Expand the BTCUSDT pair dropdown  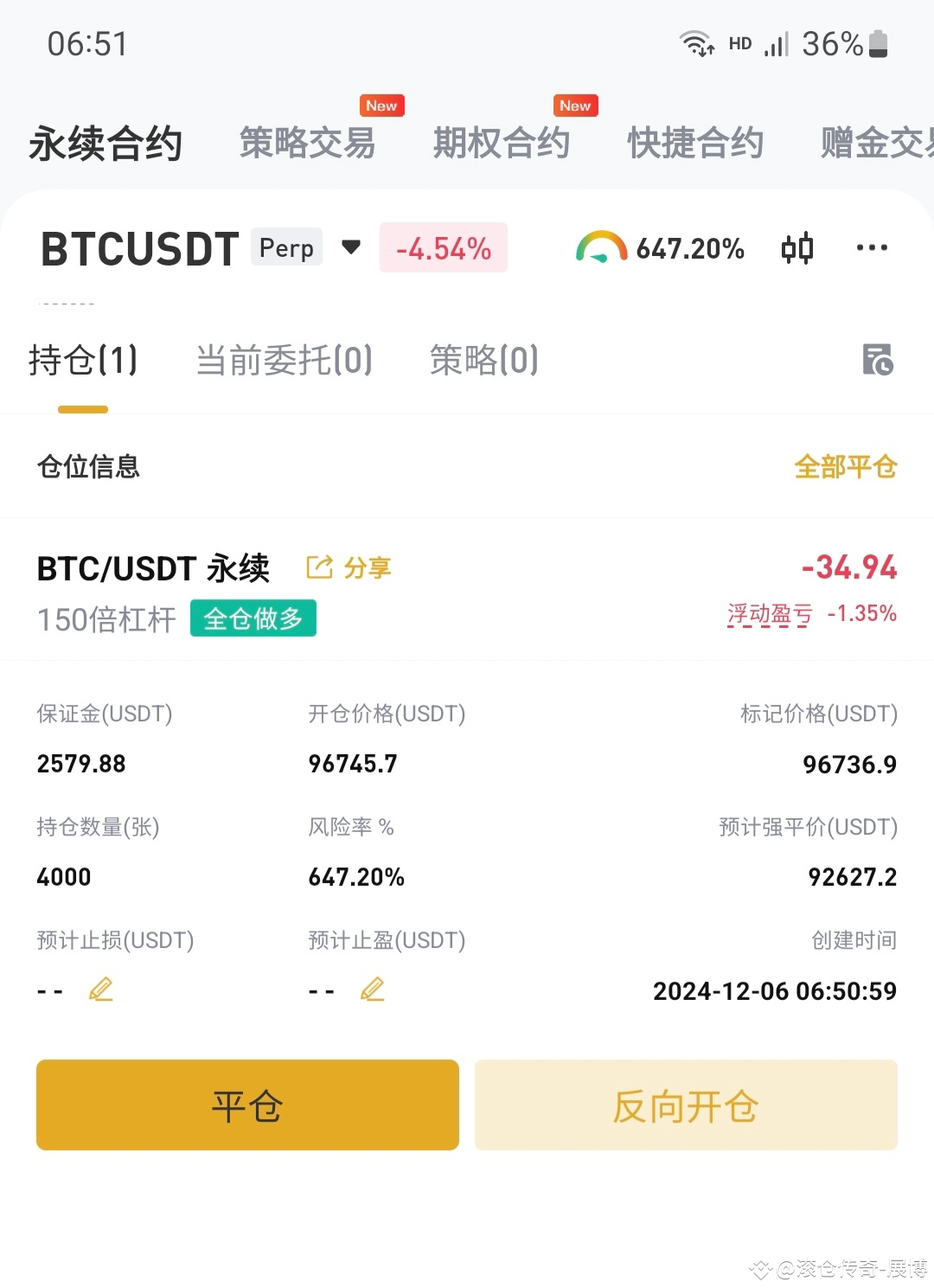click(x=351, y=248)
